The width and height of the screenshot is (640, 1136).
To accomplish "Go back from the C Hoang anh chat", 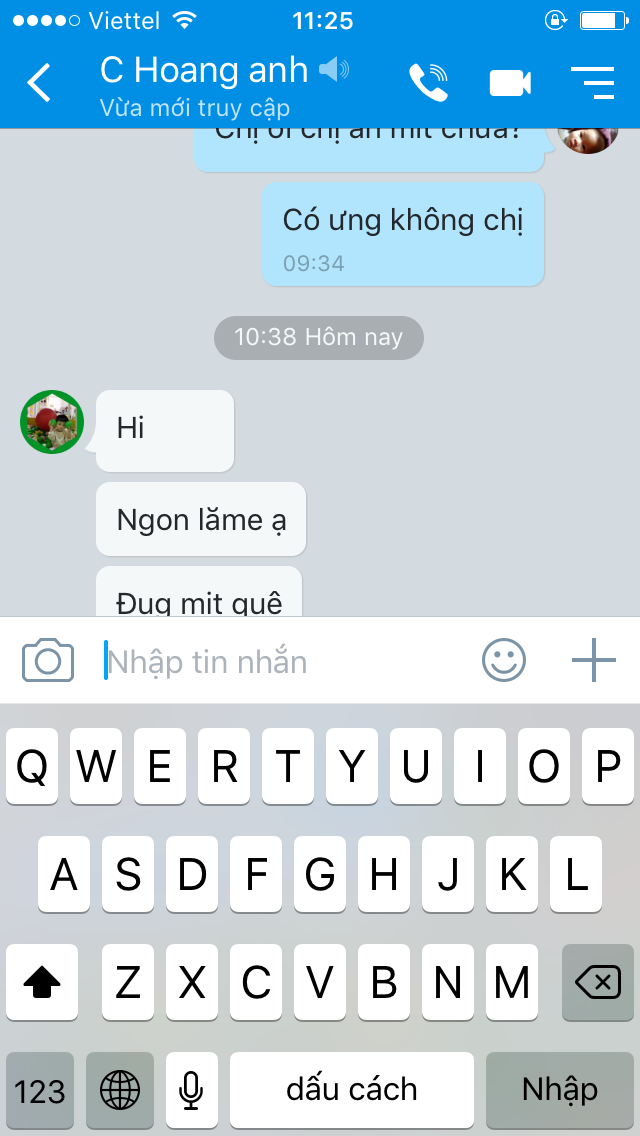I will (x=38, y=82).
